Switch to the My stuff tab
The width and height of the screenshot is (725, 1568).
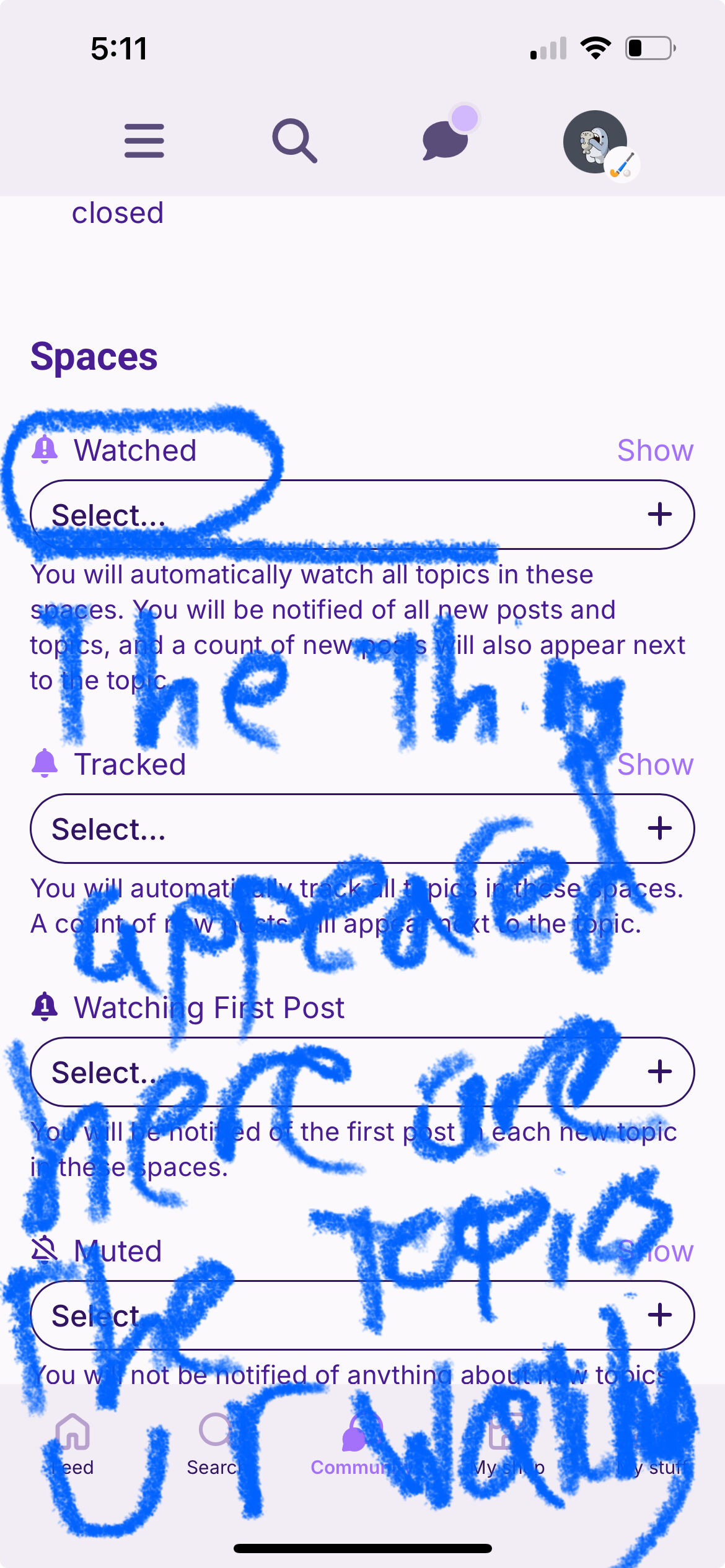click(652, 1445)
